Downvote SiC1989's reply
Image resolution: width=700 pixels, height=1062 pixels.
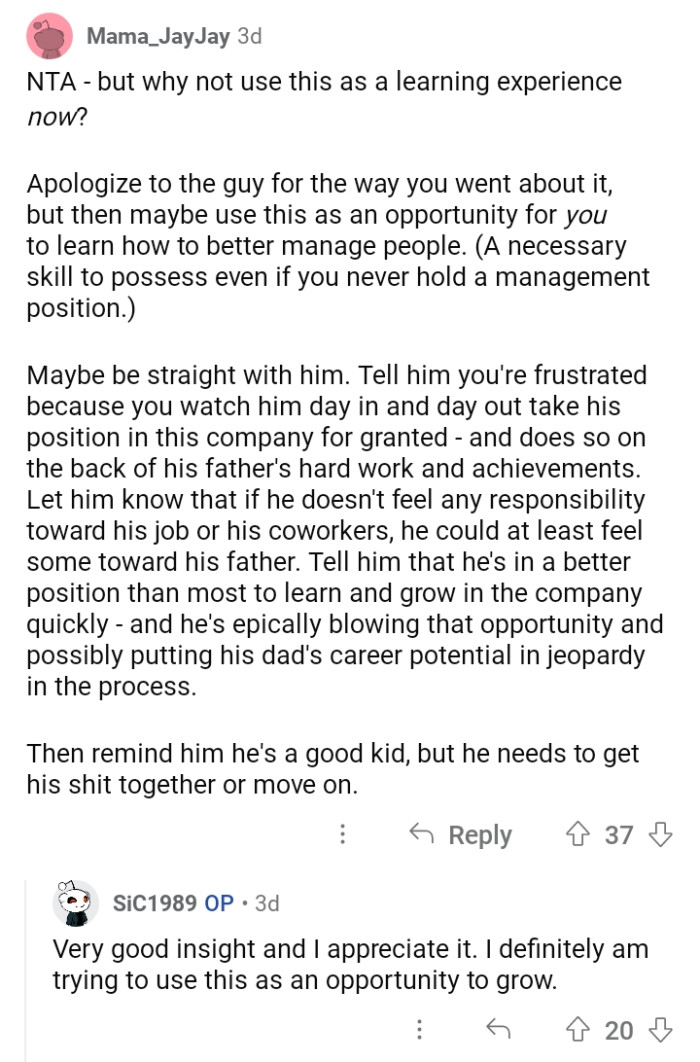pyautogui.click(x=661, y=1029)
